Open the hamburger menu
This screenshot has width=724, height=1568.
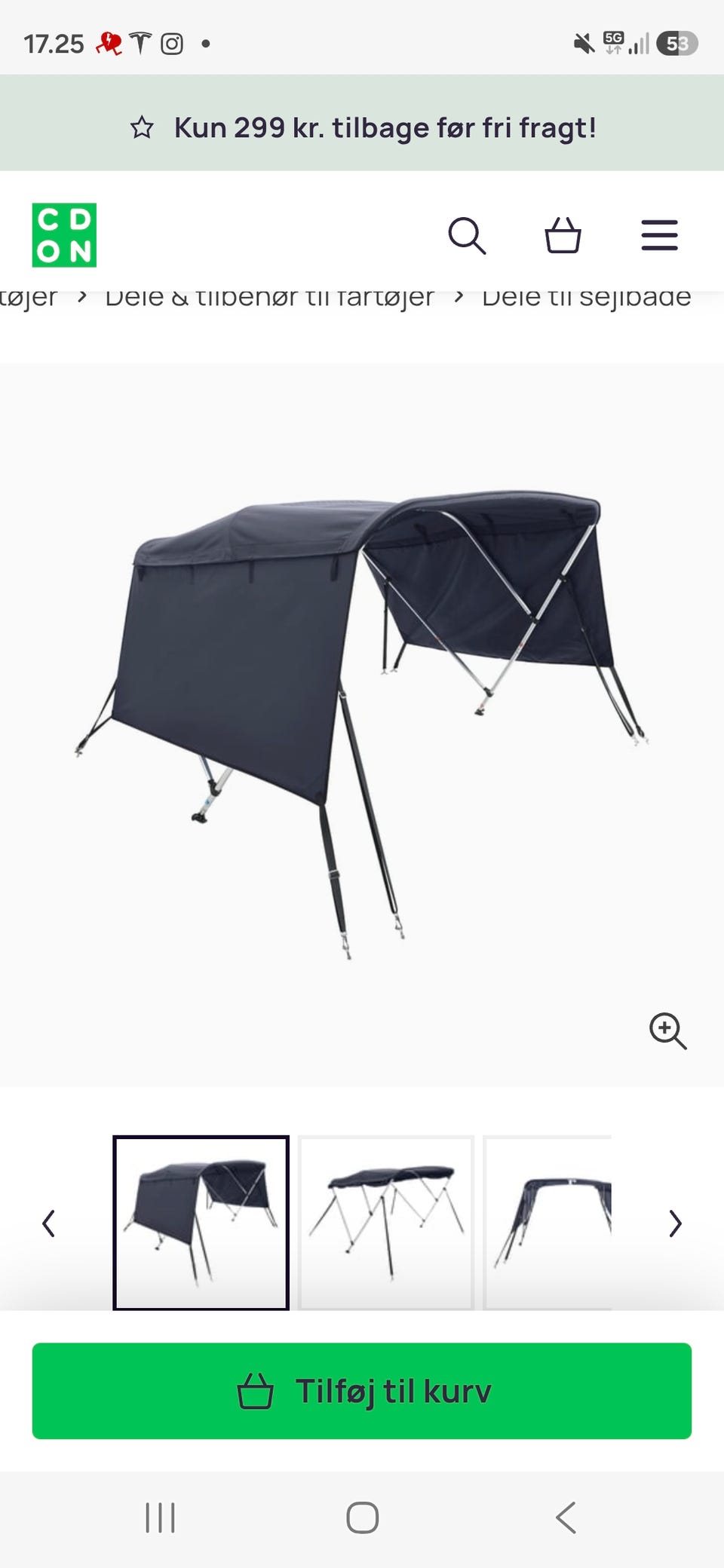[x=659, y=235]
